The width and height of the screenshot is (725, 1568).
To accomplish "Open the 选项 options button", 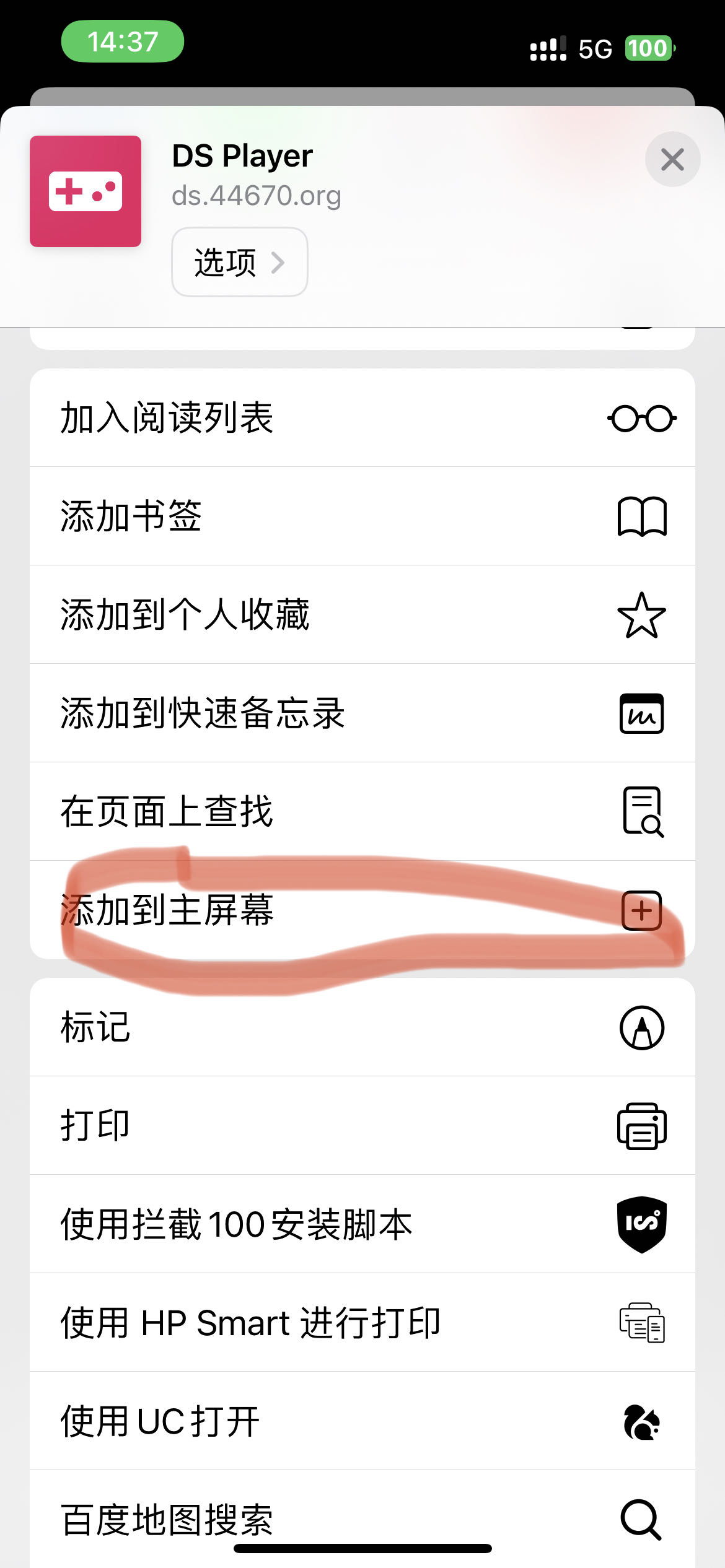I will pos(239,262).
